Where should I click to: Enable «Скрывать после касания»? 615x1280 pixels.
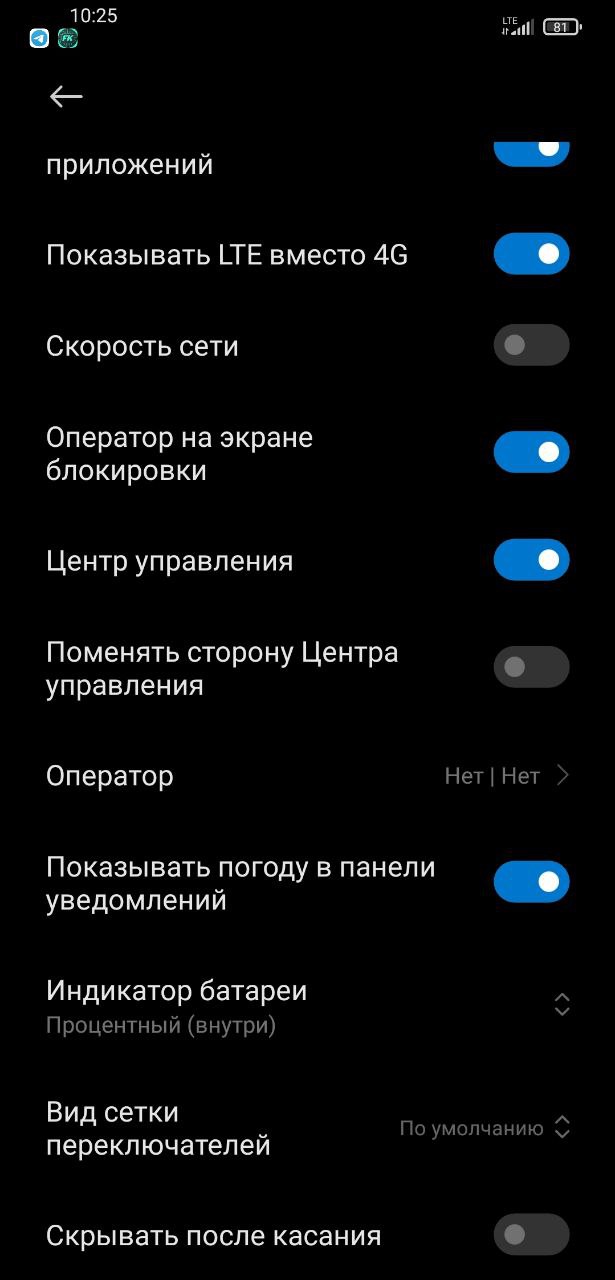pos(532,1235)
